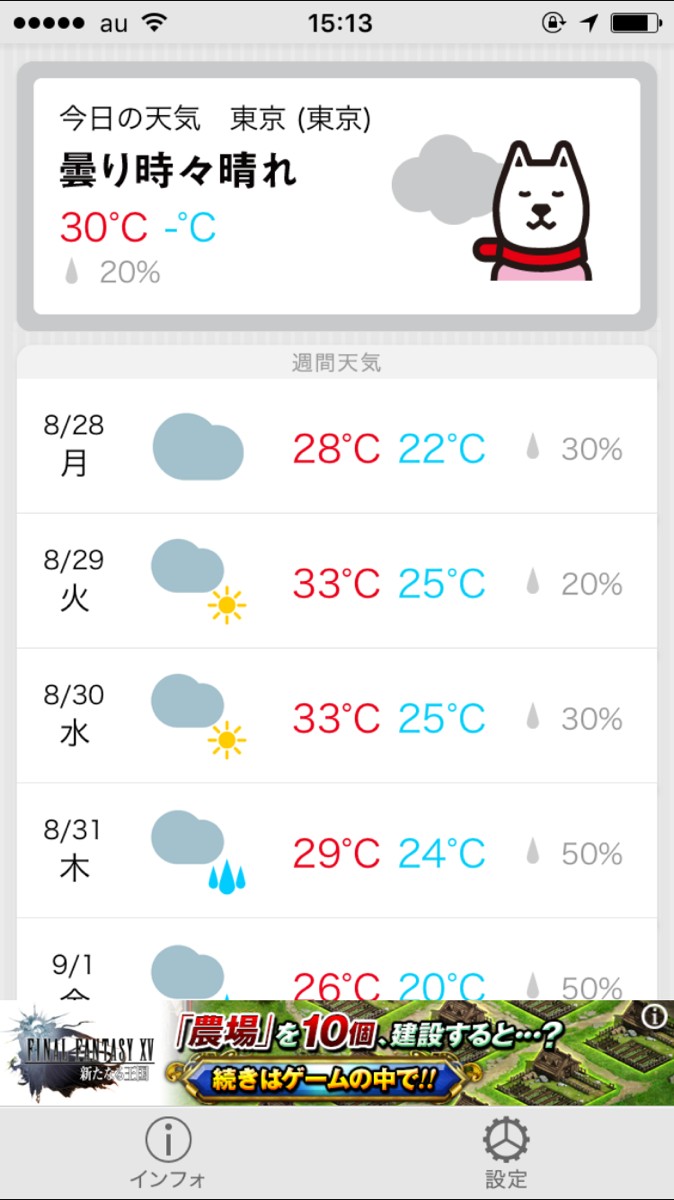The image size is (674, 1200).
Task: Open today's Tokyo weather card
Action: (337, 196)
